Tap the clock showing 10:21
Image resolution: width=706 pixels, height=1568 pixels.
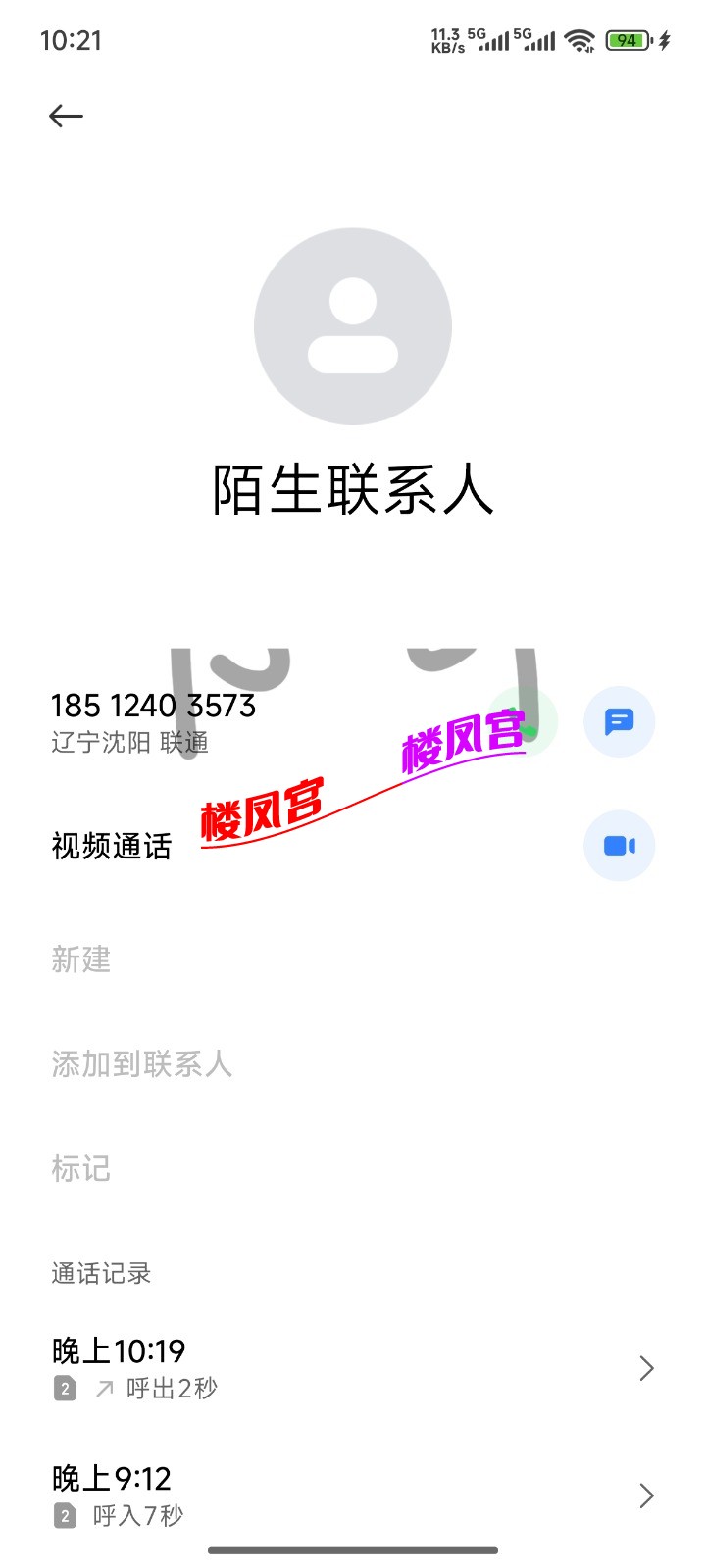67,39
